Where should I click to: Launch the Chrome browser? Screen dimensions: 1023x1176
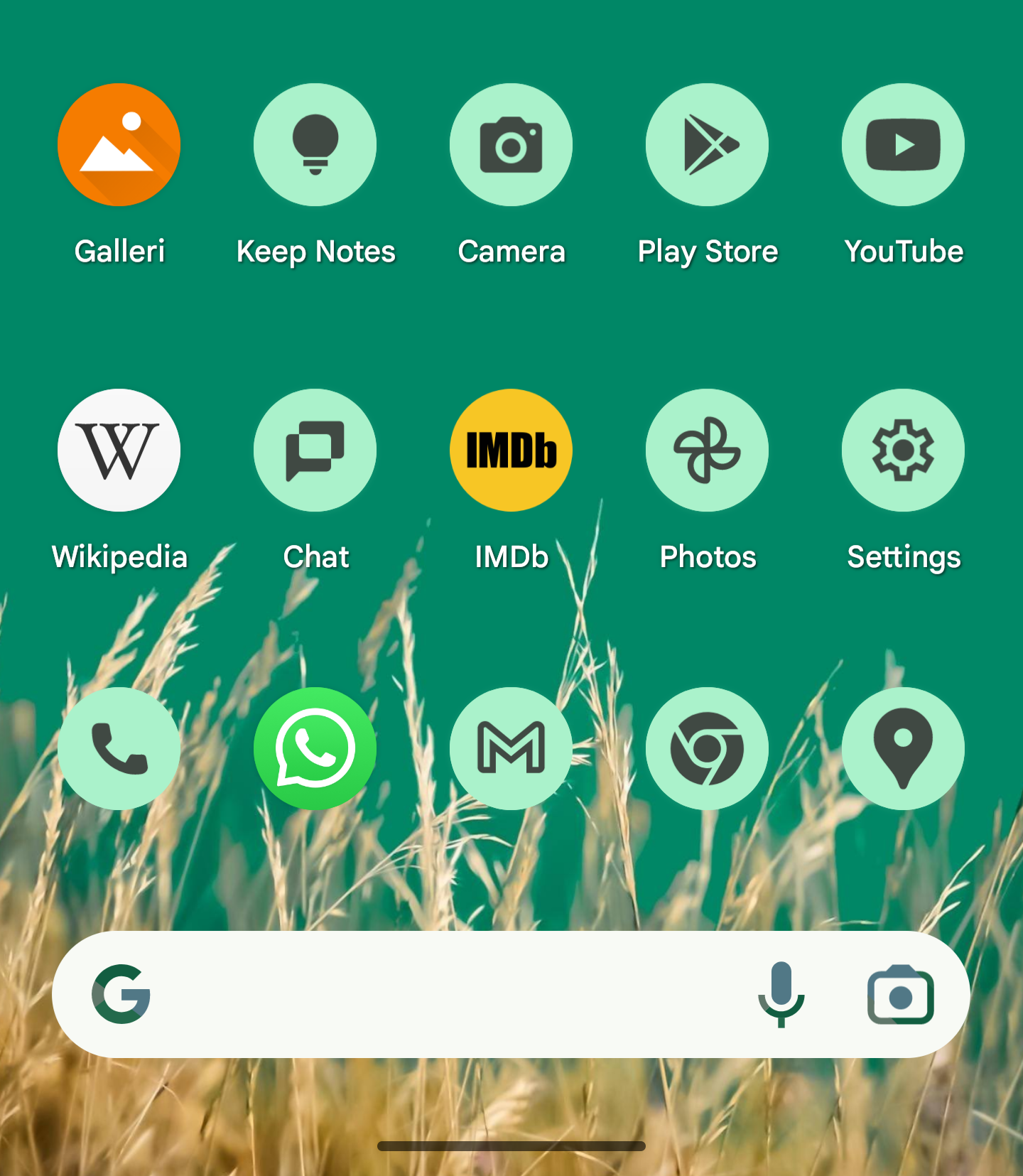[x=707, y=748]
